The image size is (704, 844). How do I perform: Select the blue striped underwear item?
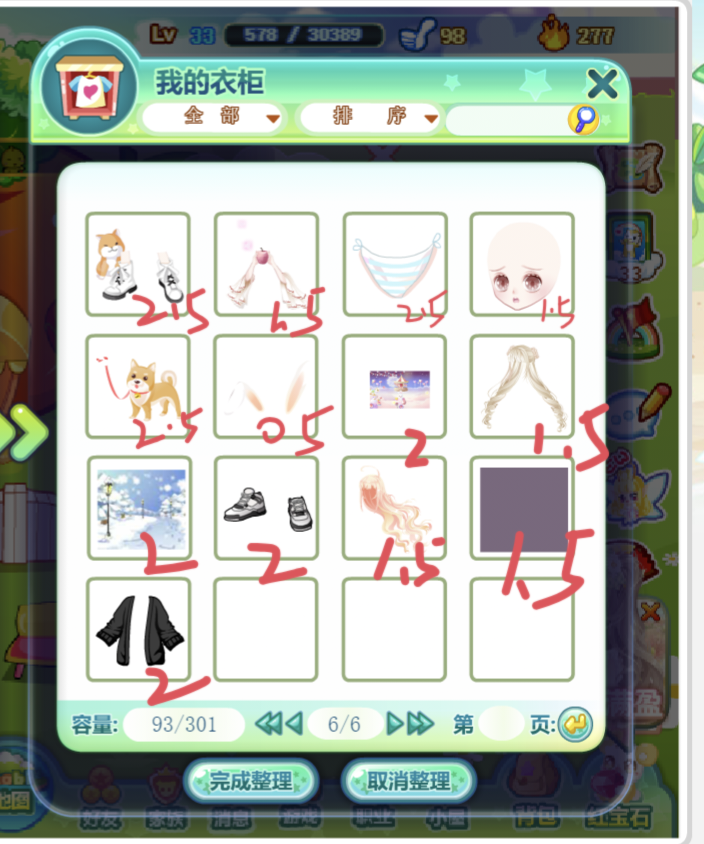point(394,264)
